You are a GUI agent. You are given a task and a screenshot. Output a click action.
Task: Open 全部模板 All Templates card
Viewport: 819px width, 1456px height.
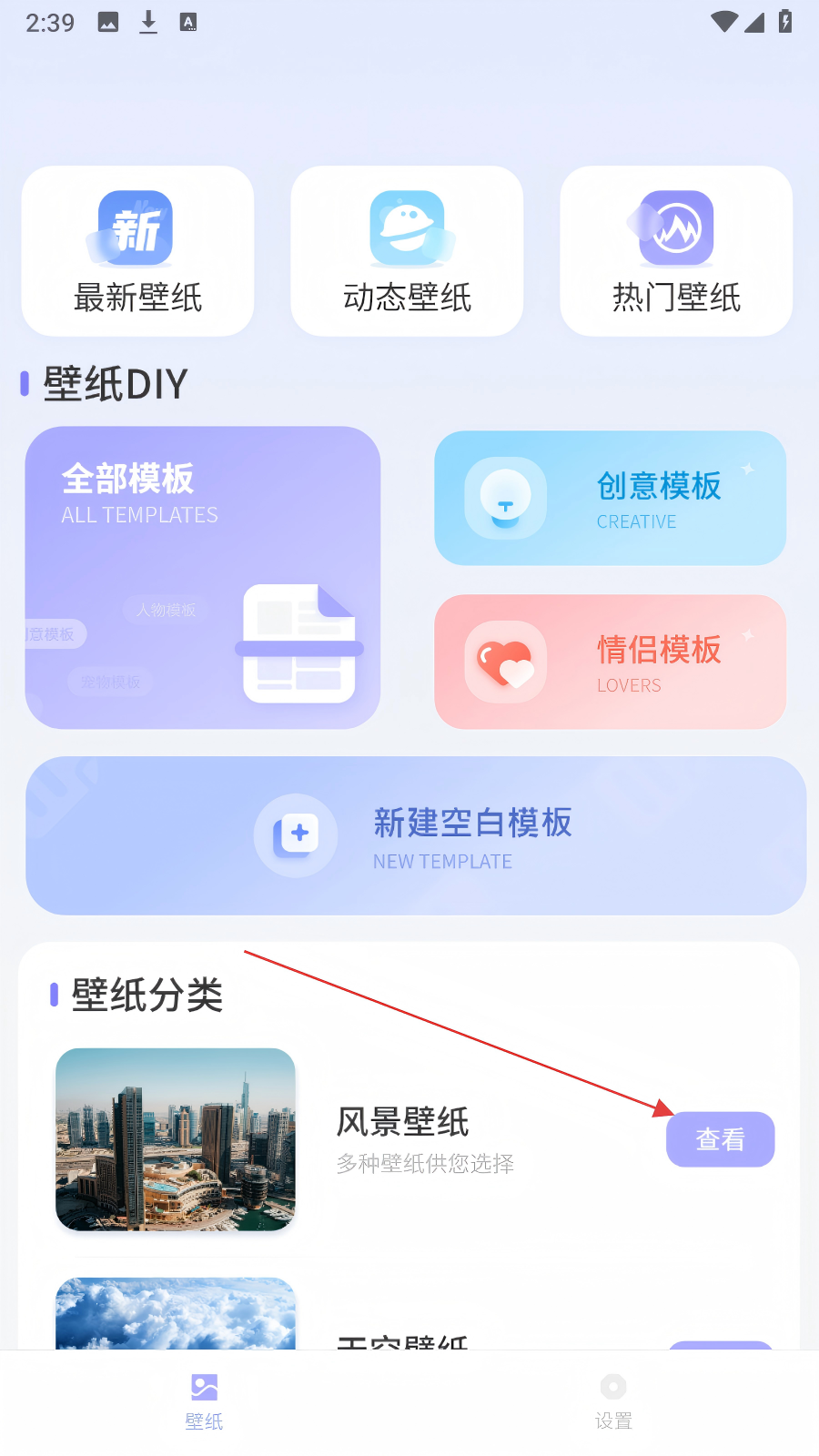pyautogui.click(x=202, y=577)
